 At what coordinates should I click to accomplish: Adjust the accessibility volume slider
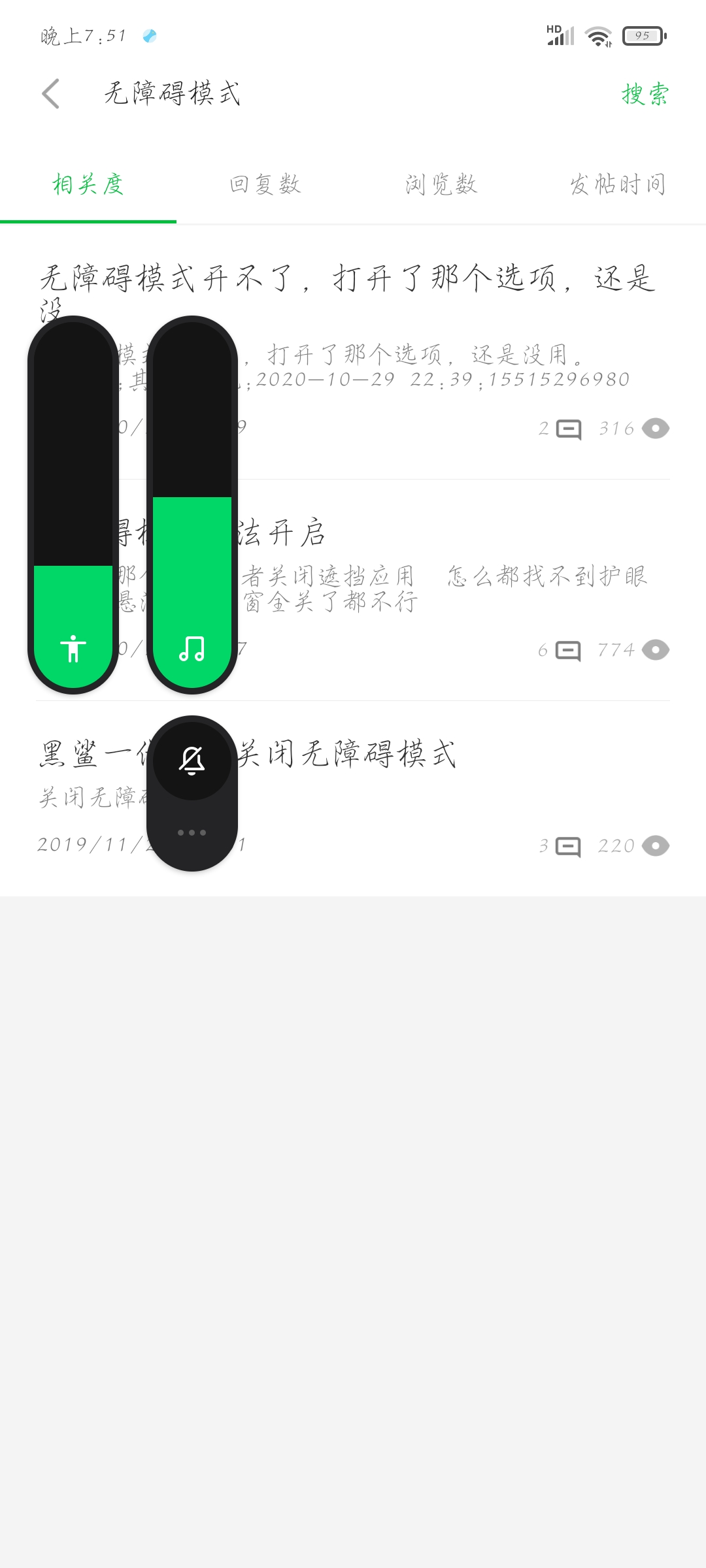coord(73,504)
